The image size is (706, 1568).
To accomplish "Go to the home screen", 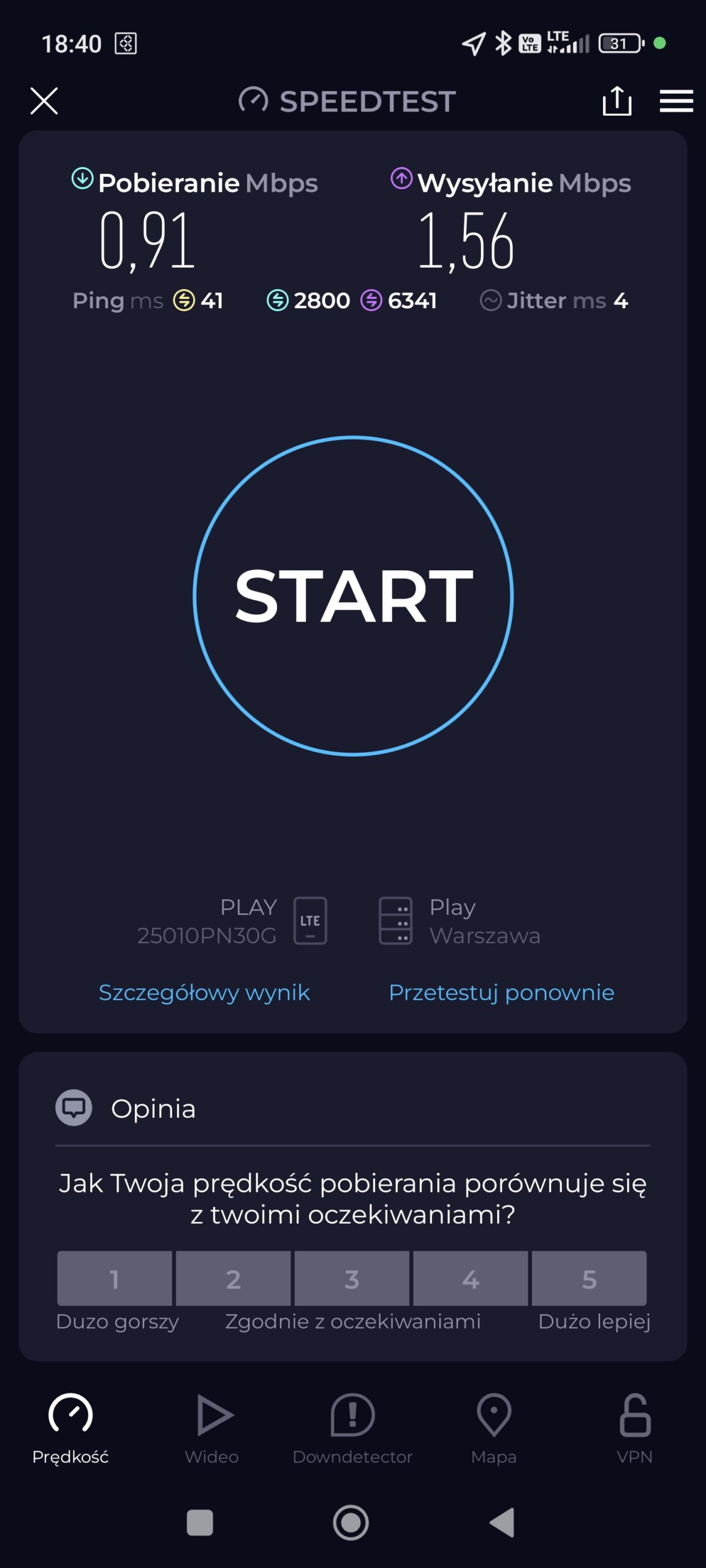I will (x=351, y=1523).
